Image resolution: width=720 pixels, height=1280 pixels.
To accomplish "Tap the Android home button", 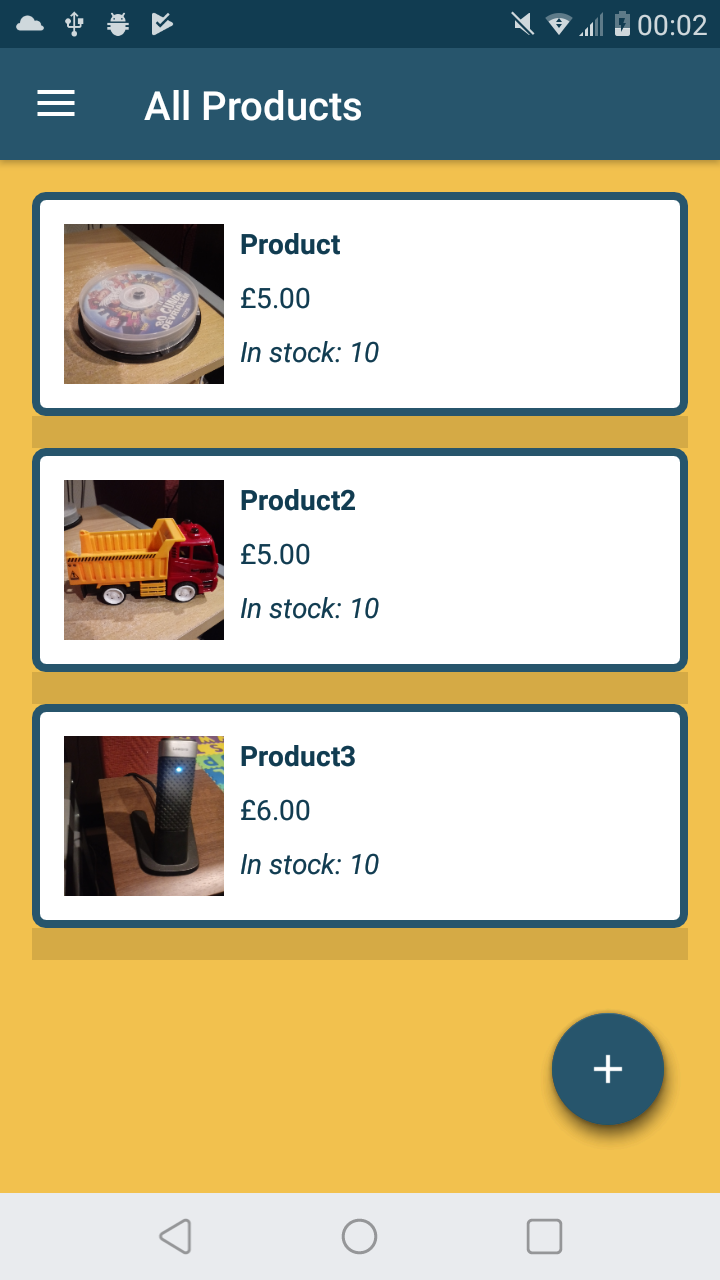I will [x=359, y=1235].
